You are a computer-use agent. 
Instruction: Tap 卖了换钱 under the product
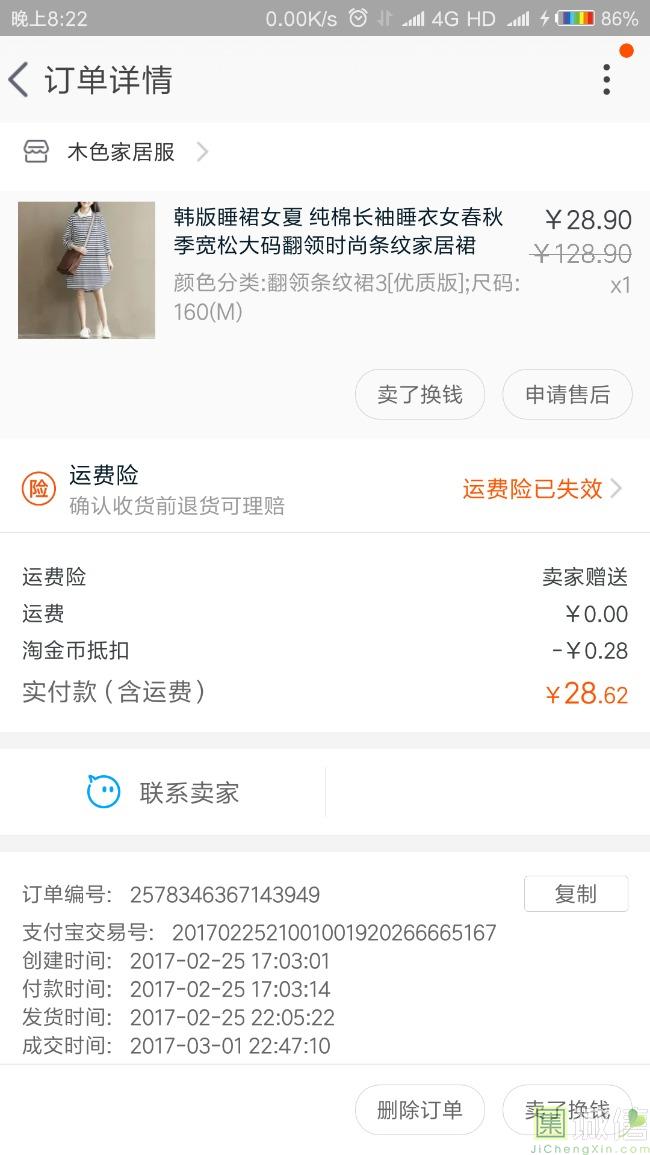click(x=420, y=395)
